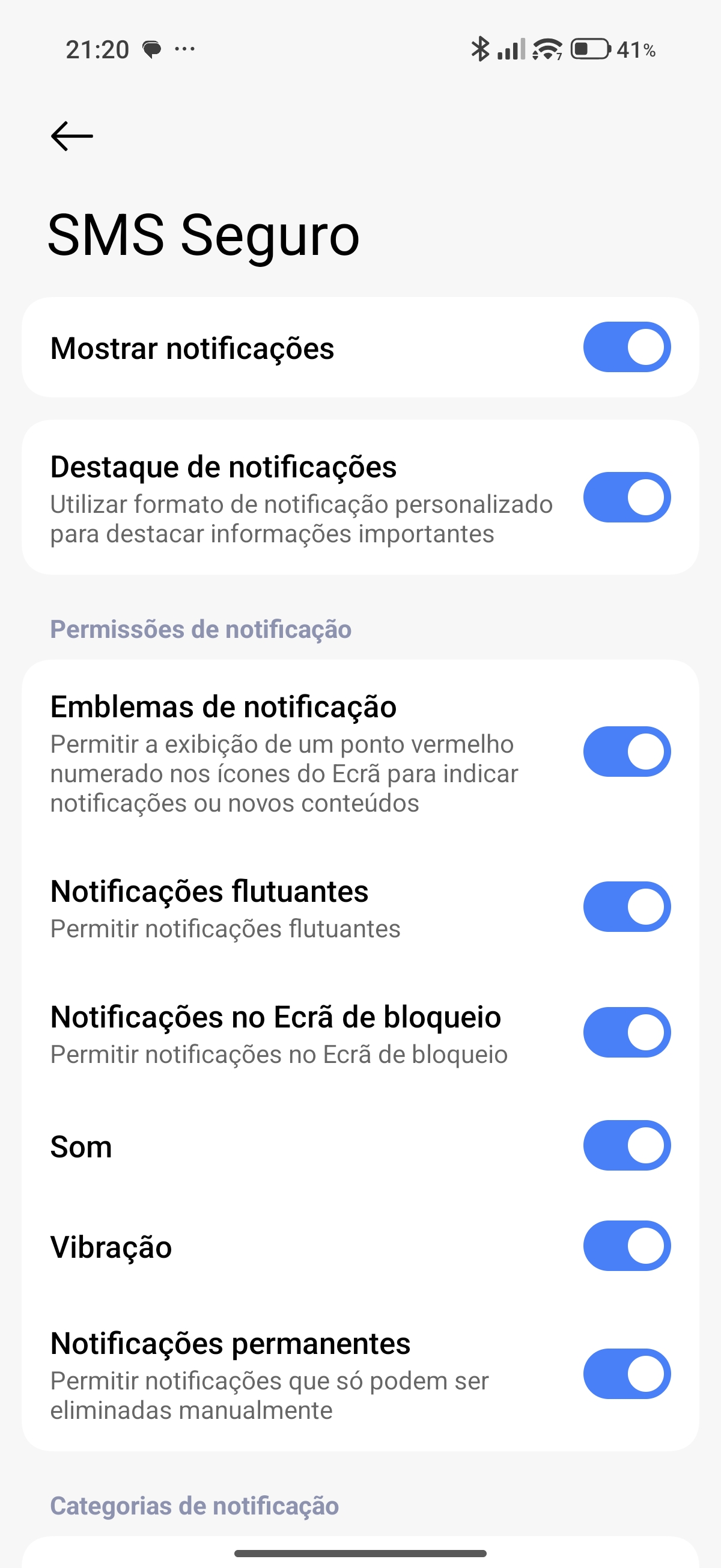
Task: Click the Wi-Fi indicator in the status bar
Action: coord(546,49)
